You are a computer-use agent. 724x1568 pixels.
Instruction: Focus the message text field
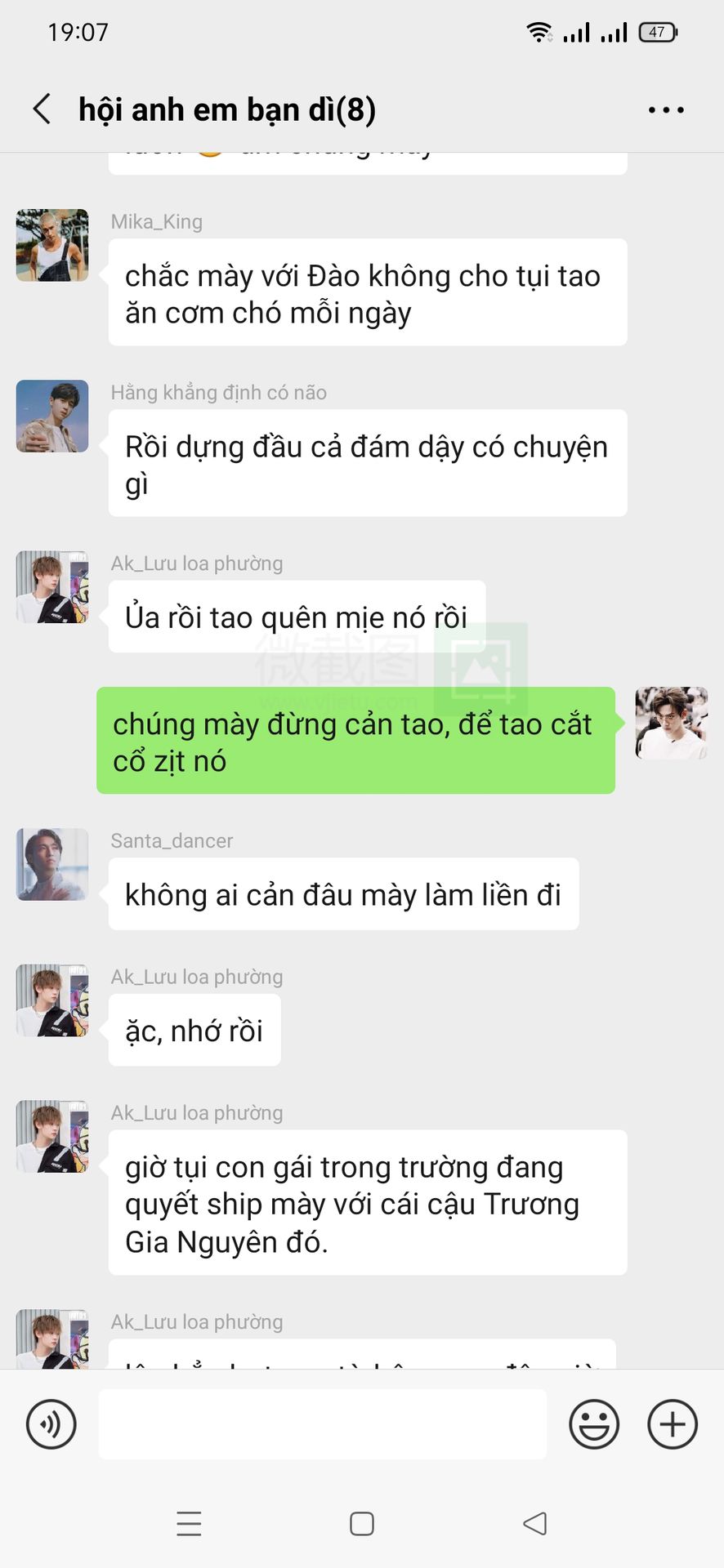click(x=323, y=1424)
